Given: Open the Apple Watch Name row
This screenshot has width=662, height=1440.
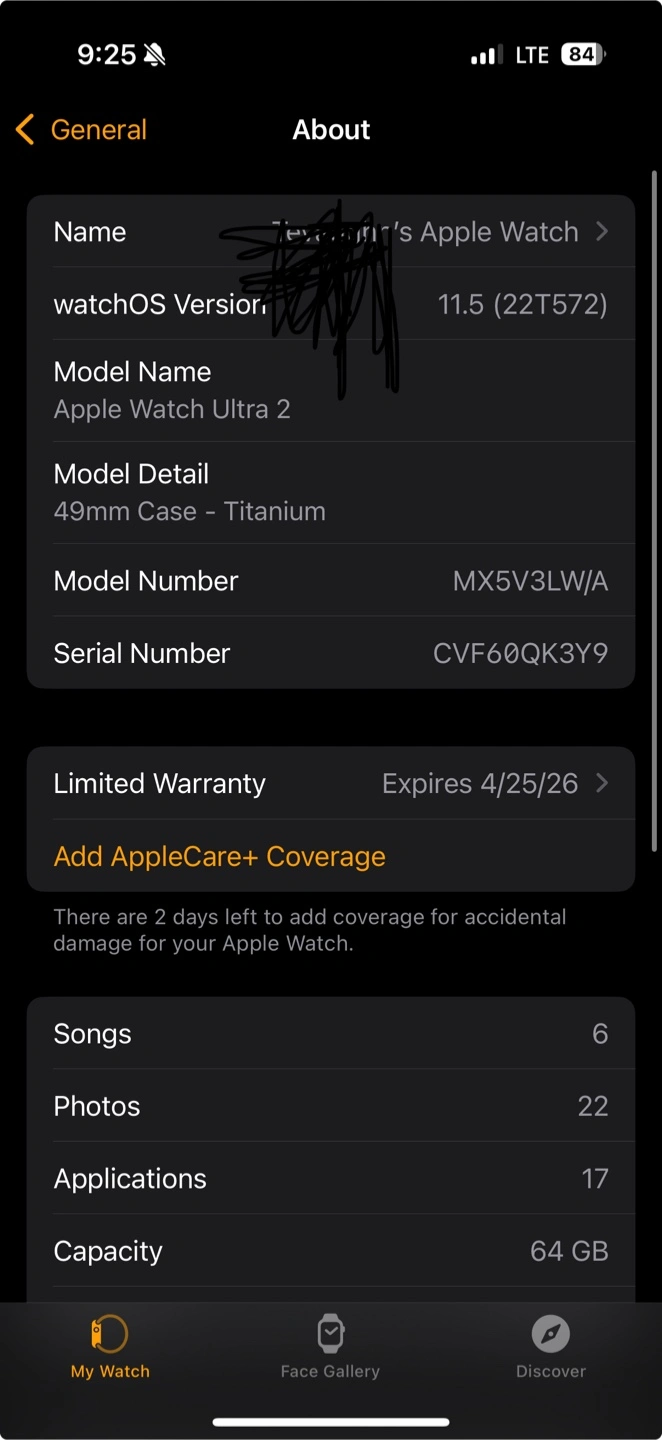Looking at the screenshot, I should coord(331,232).
